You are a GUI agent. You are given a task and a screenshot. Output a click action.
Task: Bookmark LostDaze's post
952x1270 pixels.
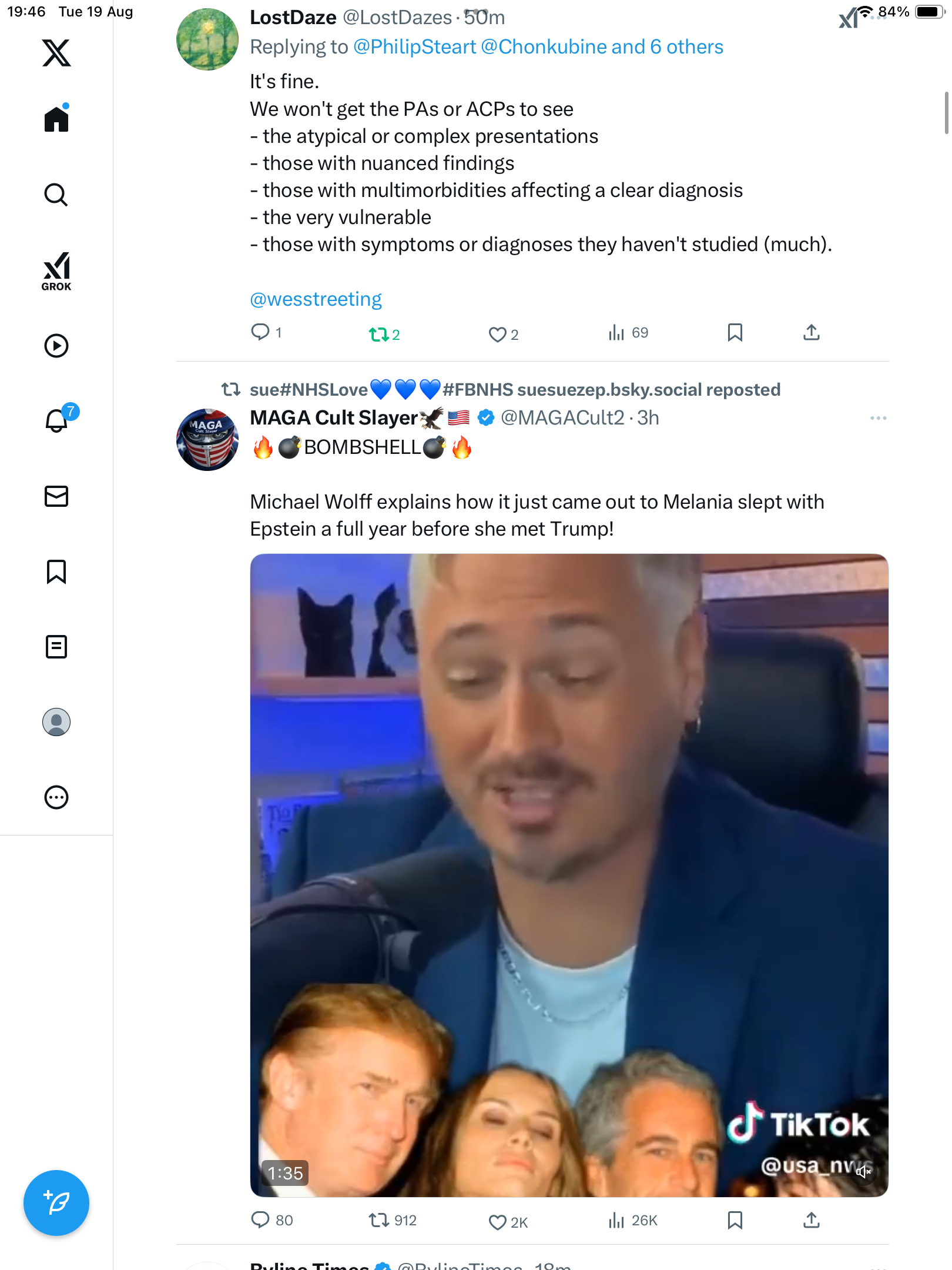[x=735, y=333]
